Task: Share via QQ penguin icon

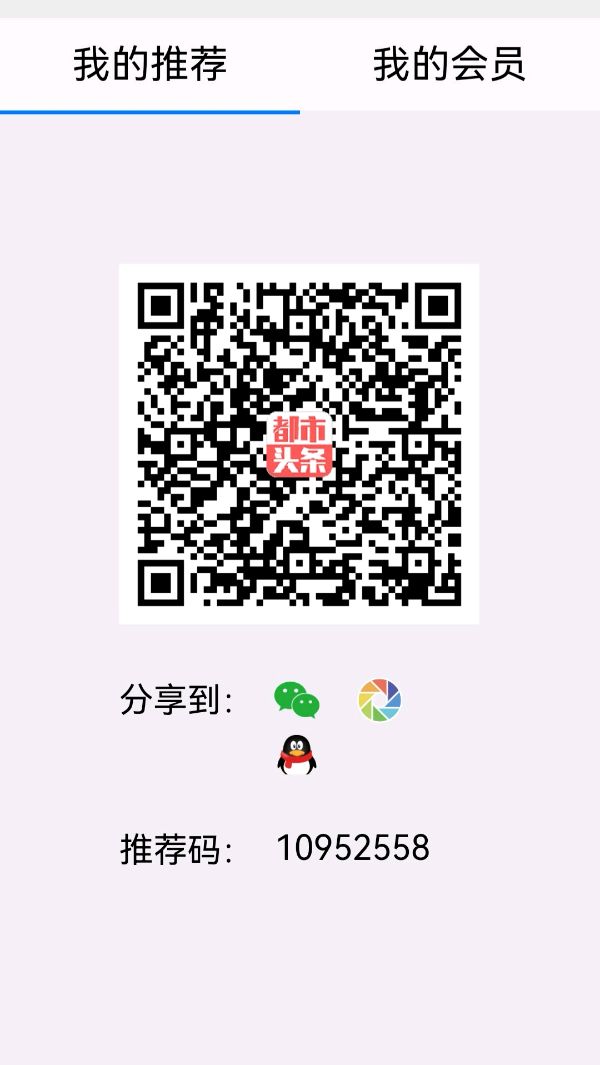Action: coord(296,756)
